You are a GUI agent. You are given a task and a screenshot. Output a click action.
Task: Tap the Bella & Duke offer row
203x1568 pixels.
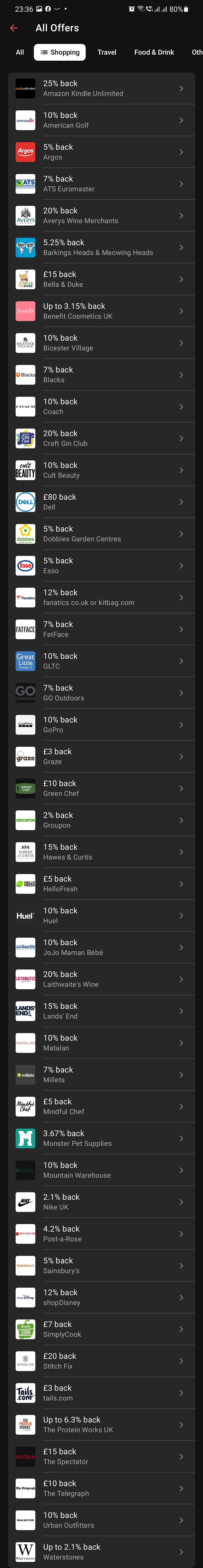click(x=101, y=279)
